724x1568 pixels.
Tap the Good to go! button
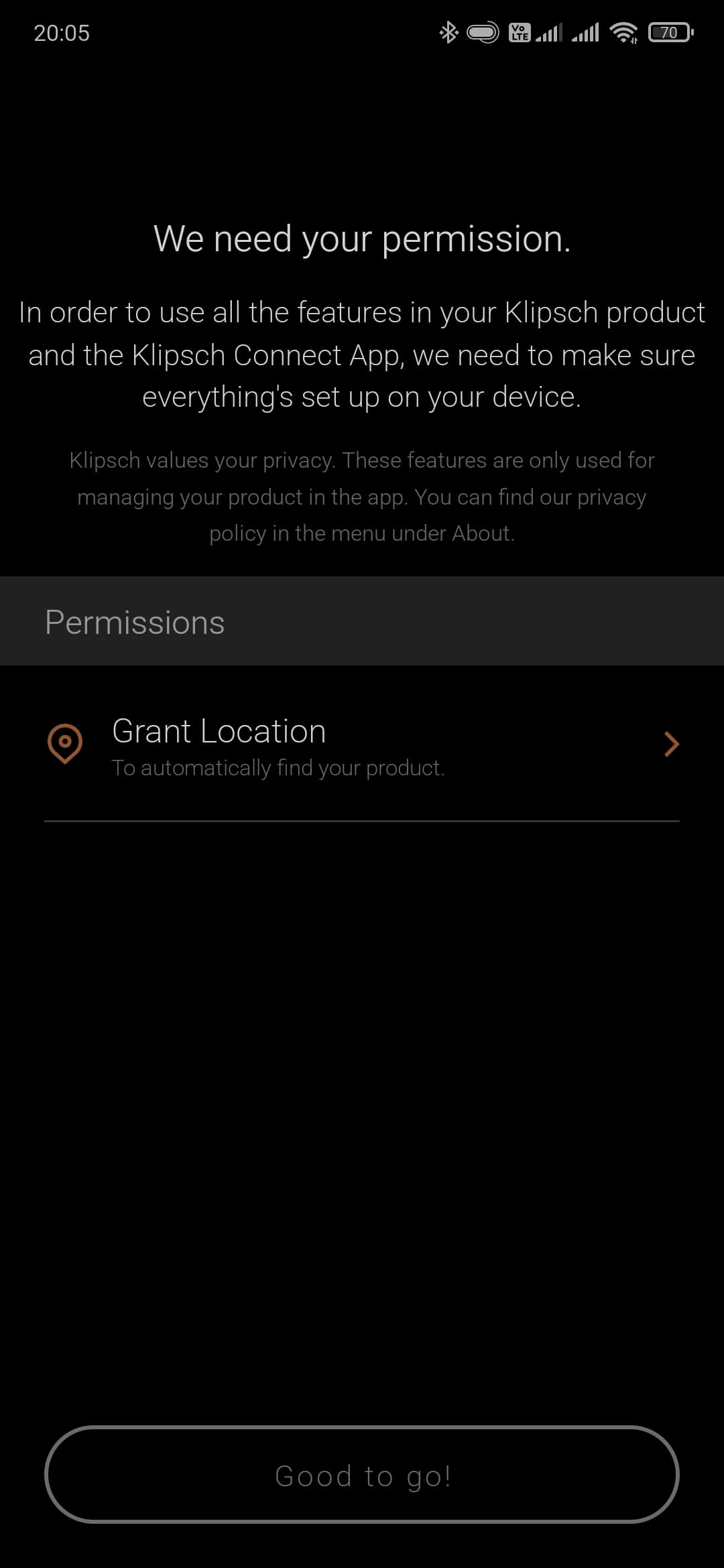pyautogui.click(x=362, y=1476)
